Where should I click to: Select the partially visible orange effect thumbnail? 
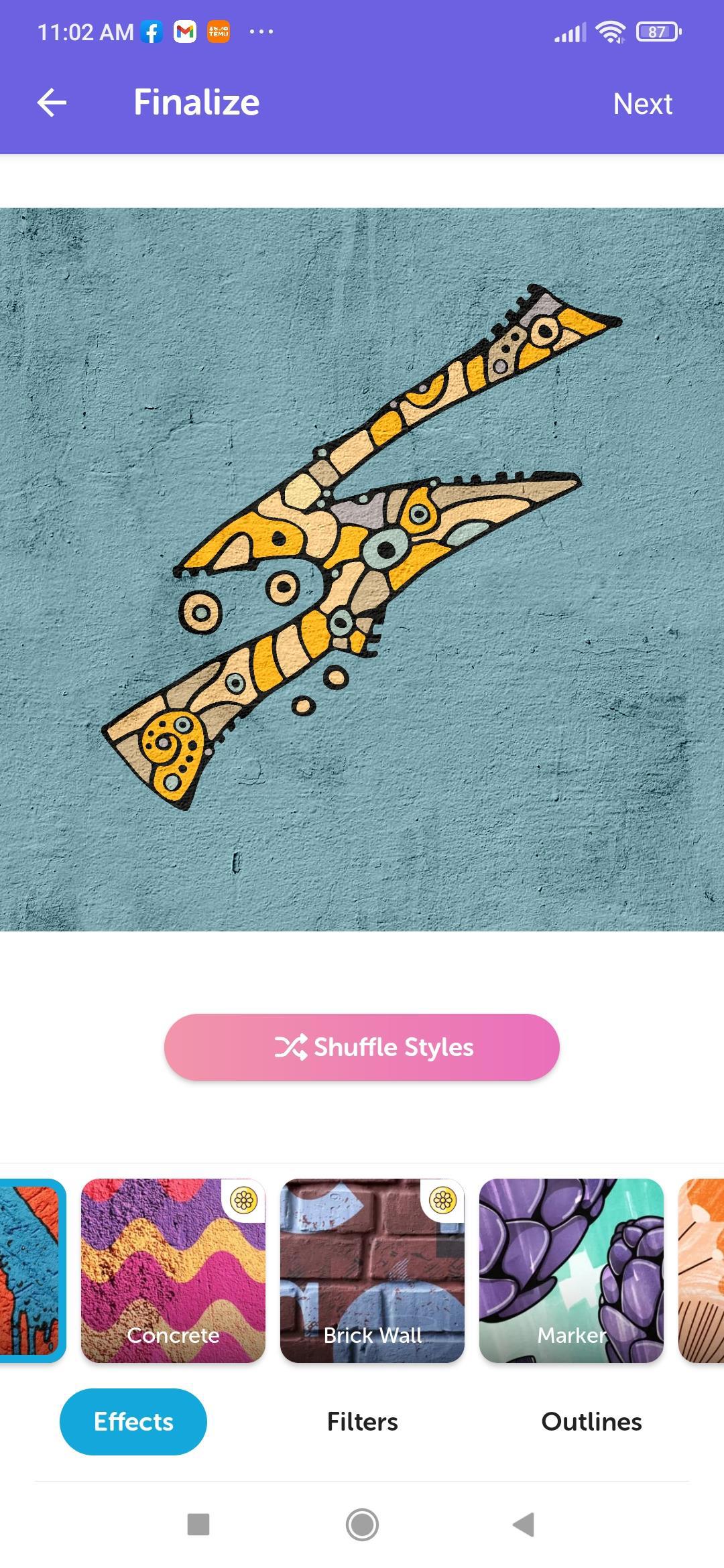pos(703,1270)
